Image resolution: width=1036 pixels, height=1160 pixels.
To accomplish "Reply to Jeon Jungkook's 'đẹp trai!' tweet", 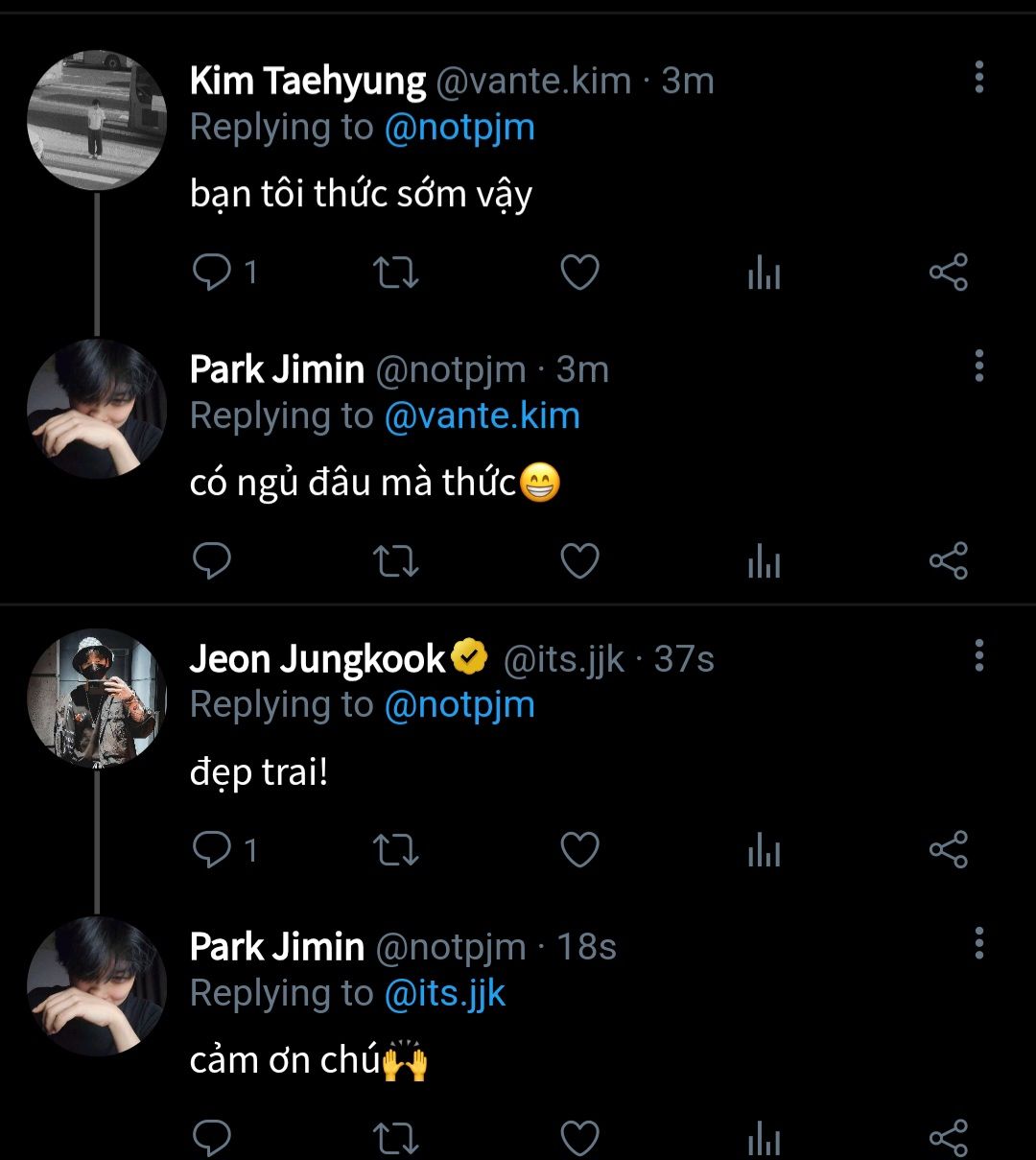I will [x=212, y=850].
